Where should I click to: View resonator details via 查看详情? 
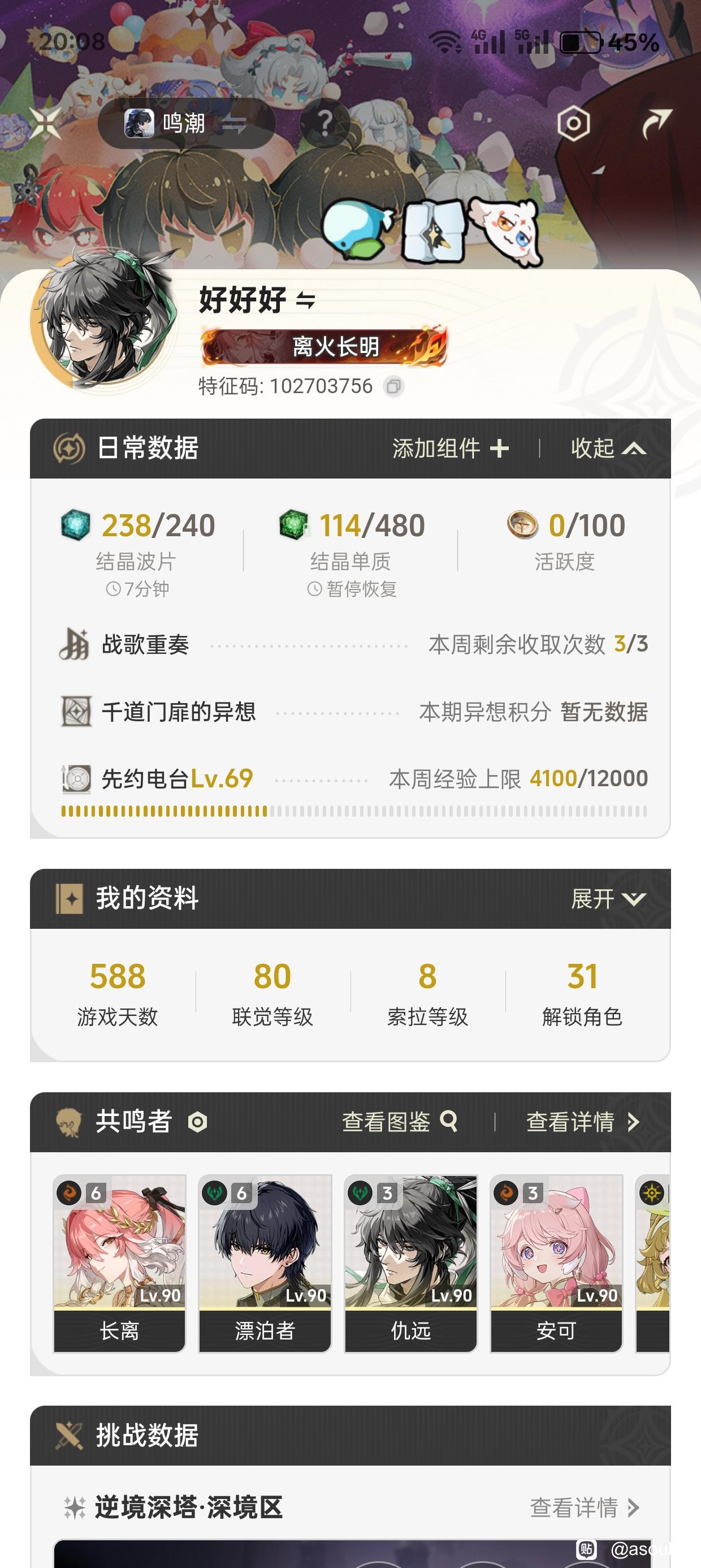[x=582, y=1121]
